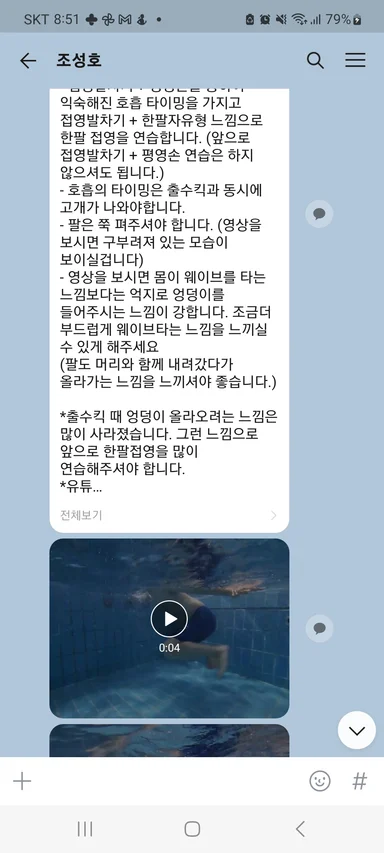
Task: Open the recent apps view
Action: tap(85, 829)
